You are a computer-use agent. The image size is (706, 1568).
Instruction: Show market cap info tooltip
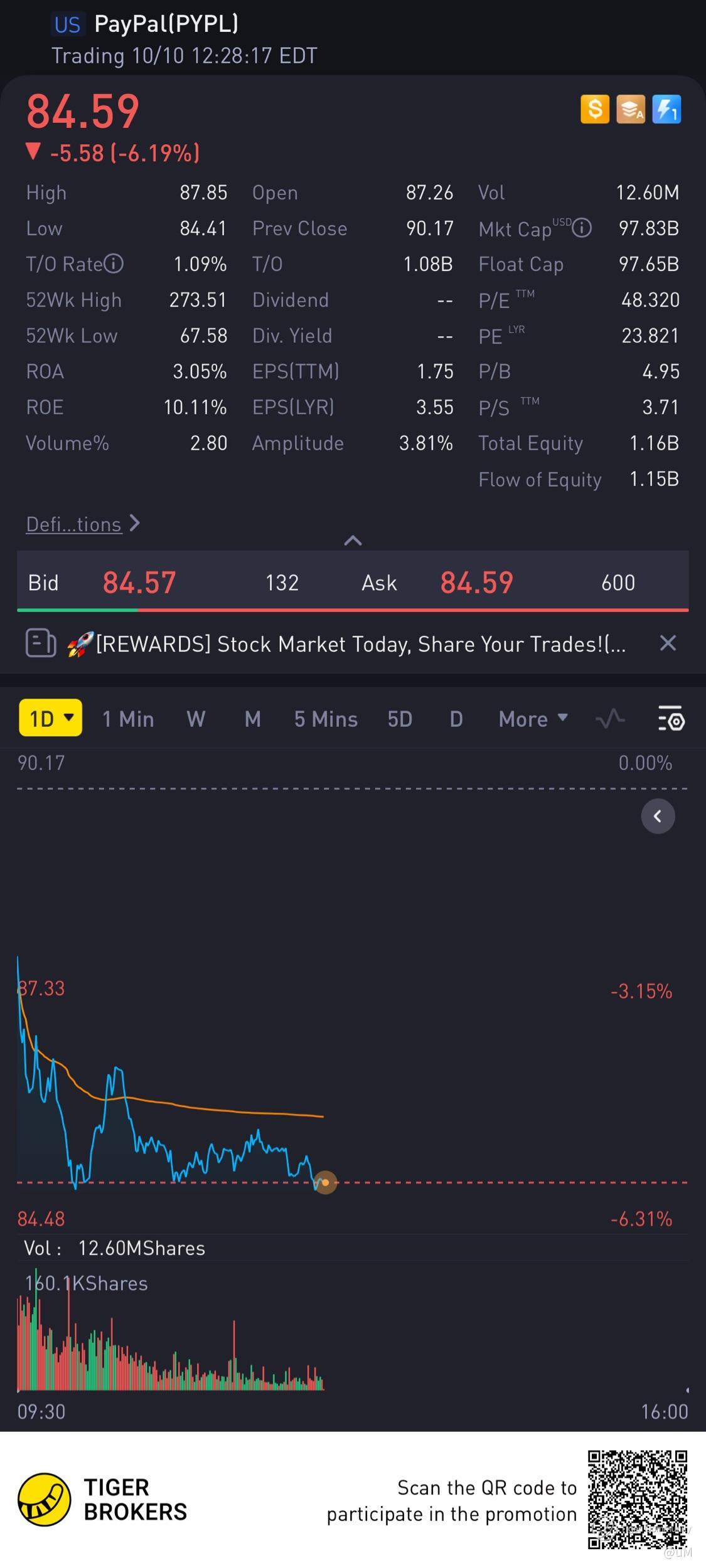[x=582, y=228]
